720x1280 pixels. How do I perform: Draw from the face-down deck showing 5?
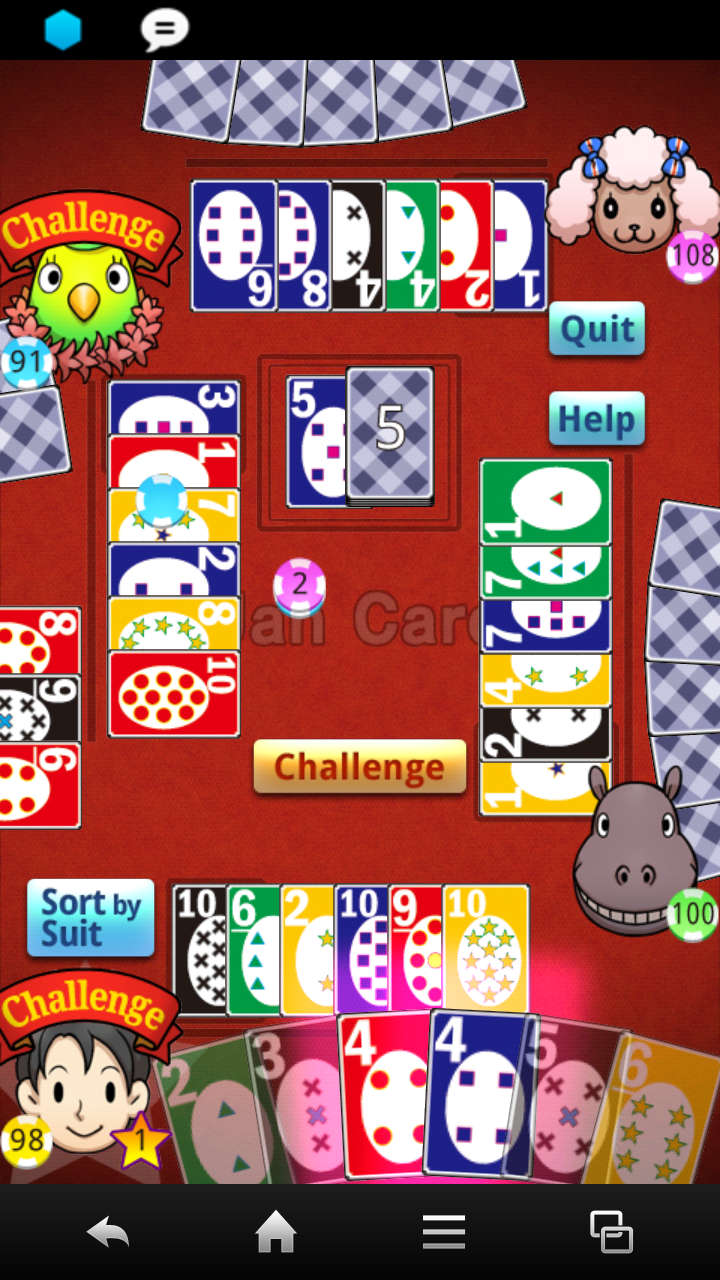[390, 432]
